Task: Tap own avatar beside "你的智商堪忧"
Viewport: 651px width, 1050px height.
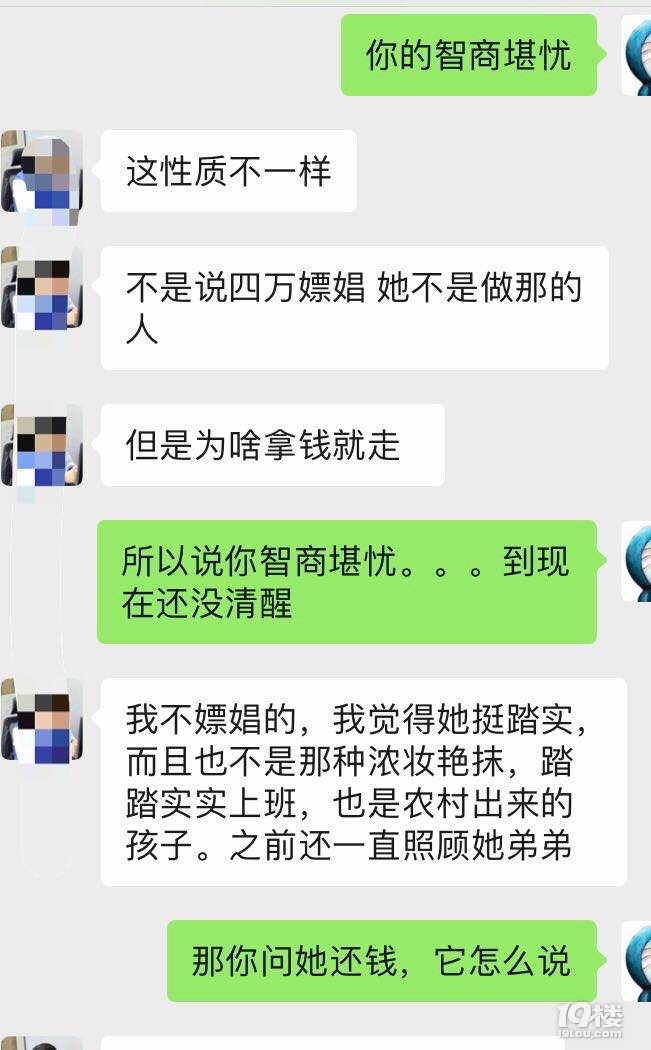Action: coord(636,56)
